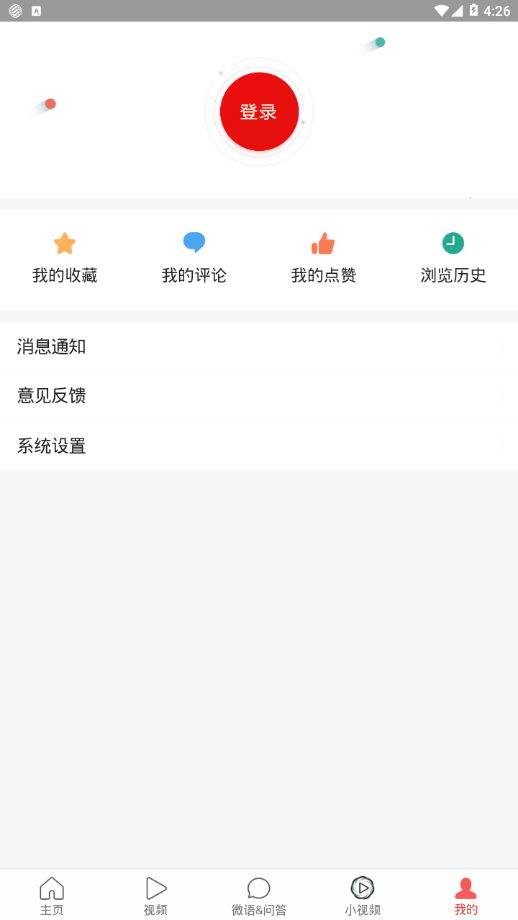The width and height of the screenshot is (518, 920).
Task: Open 我的收藏 favorites
Action: [x=65, y=259]
